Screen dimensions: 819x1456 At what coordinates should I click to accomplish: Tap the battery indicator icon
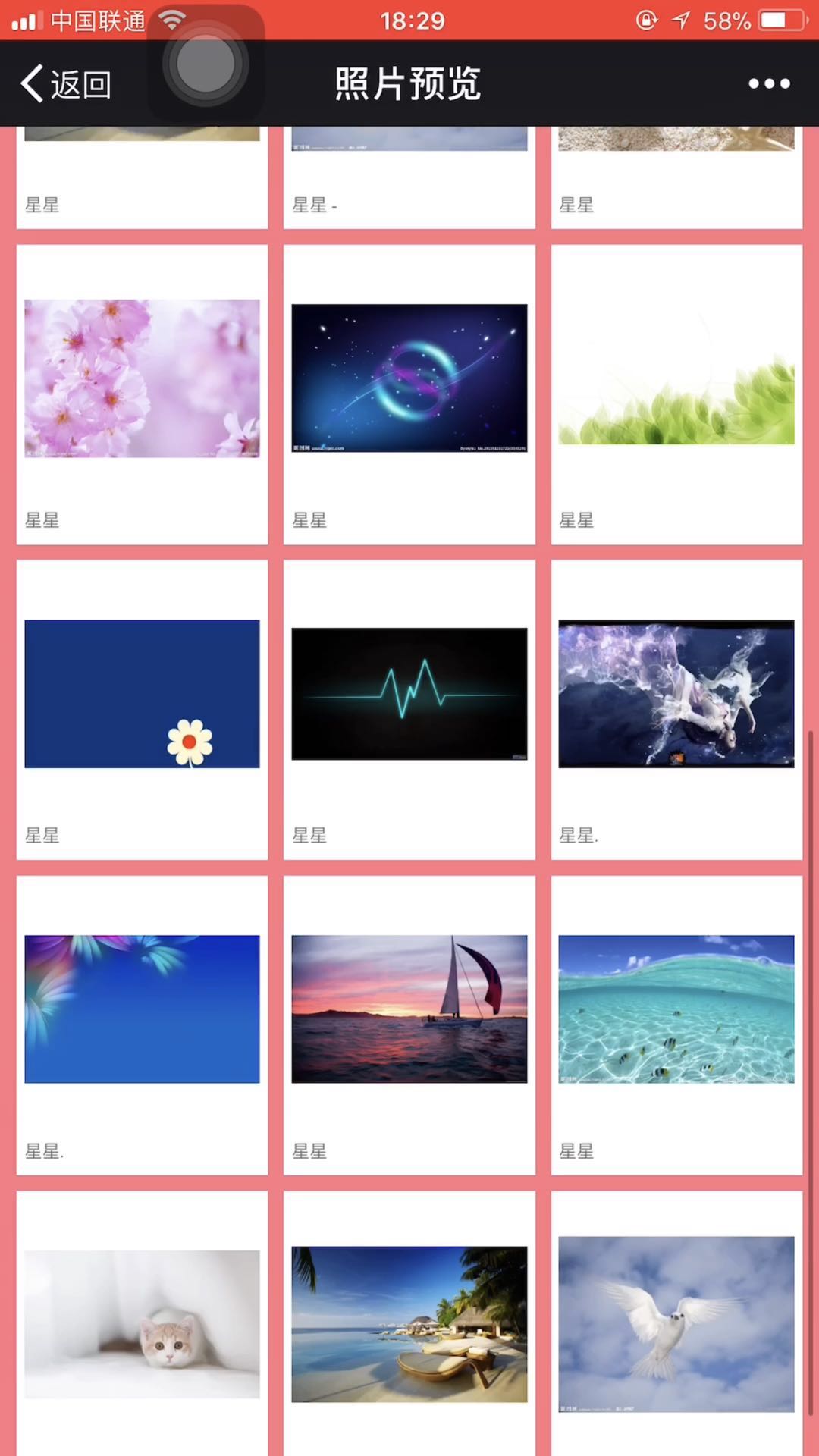[x=781, y=20]
